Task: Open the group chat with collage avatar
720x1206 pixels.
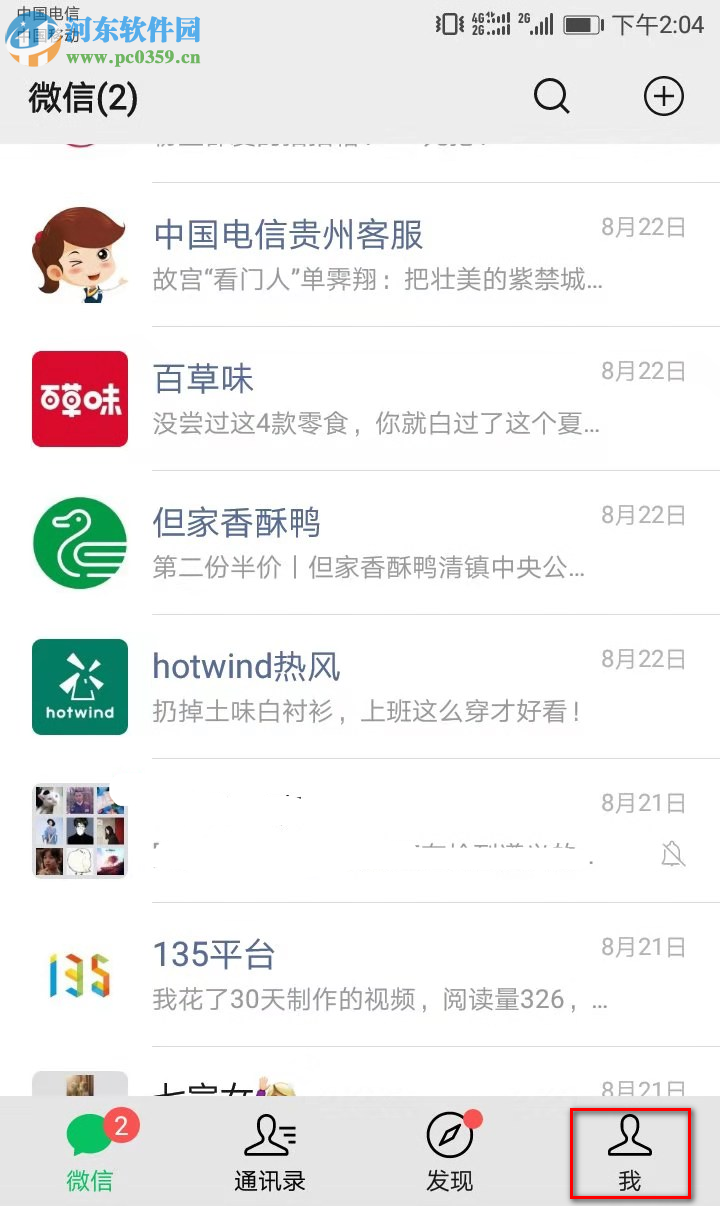Action: [360, 831]
